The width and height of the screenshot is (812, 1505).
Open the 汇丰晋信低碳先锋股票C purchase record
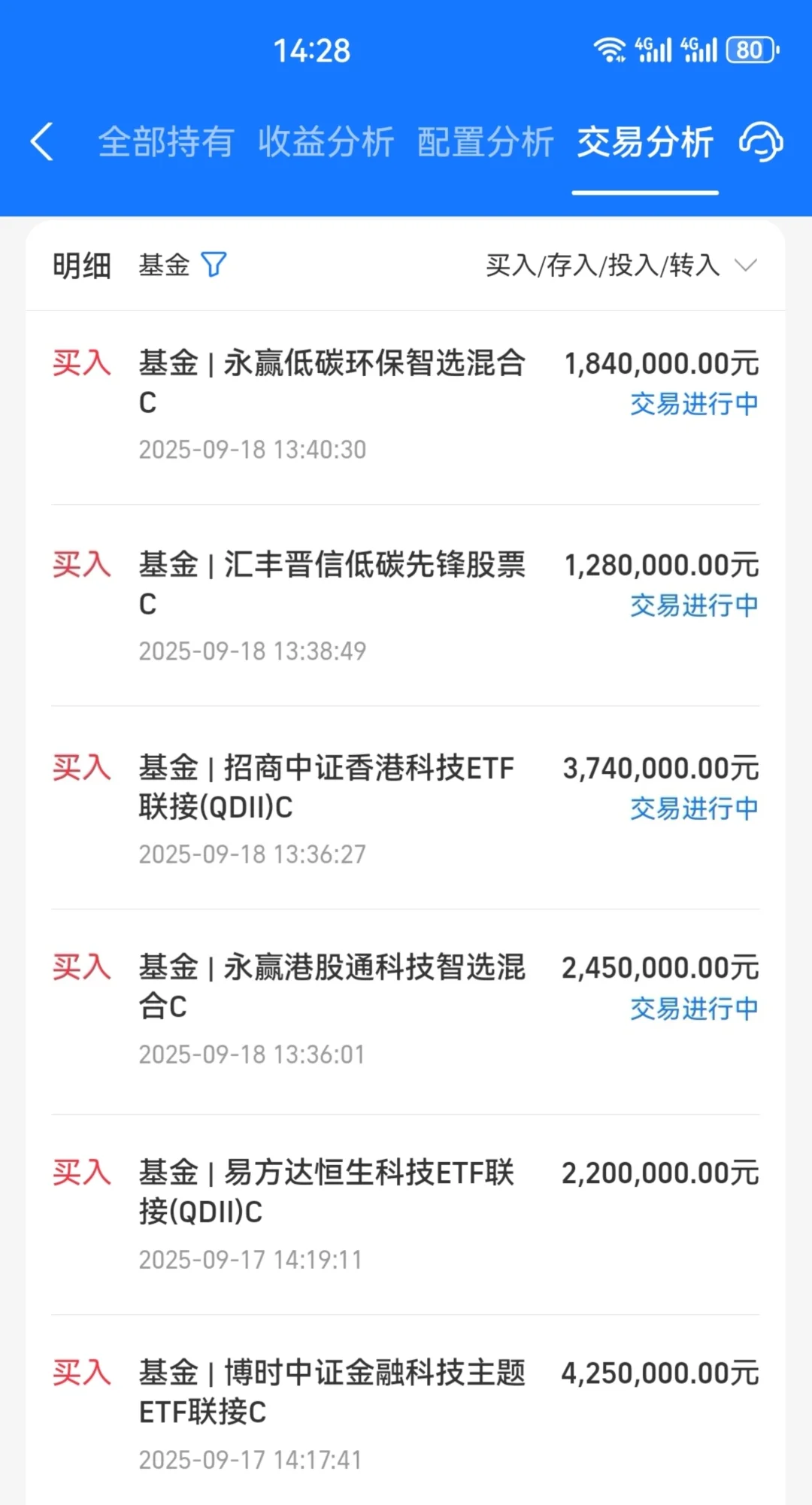click(406, 605)
